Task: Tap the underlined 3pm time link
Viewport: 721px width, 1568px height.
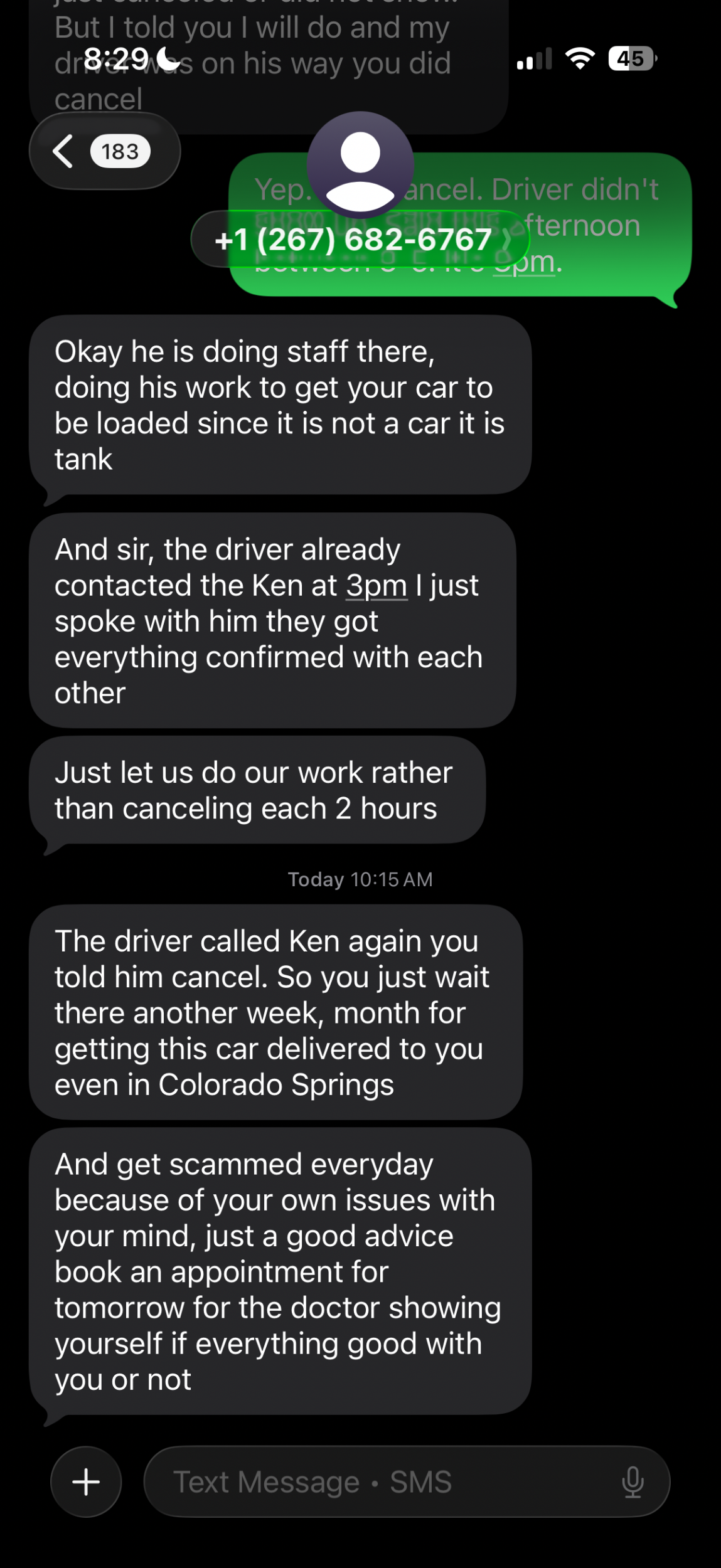Action: (x=377, y=586)
